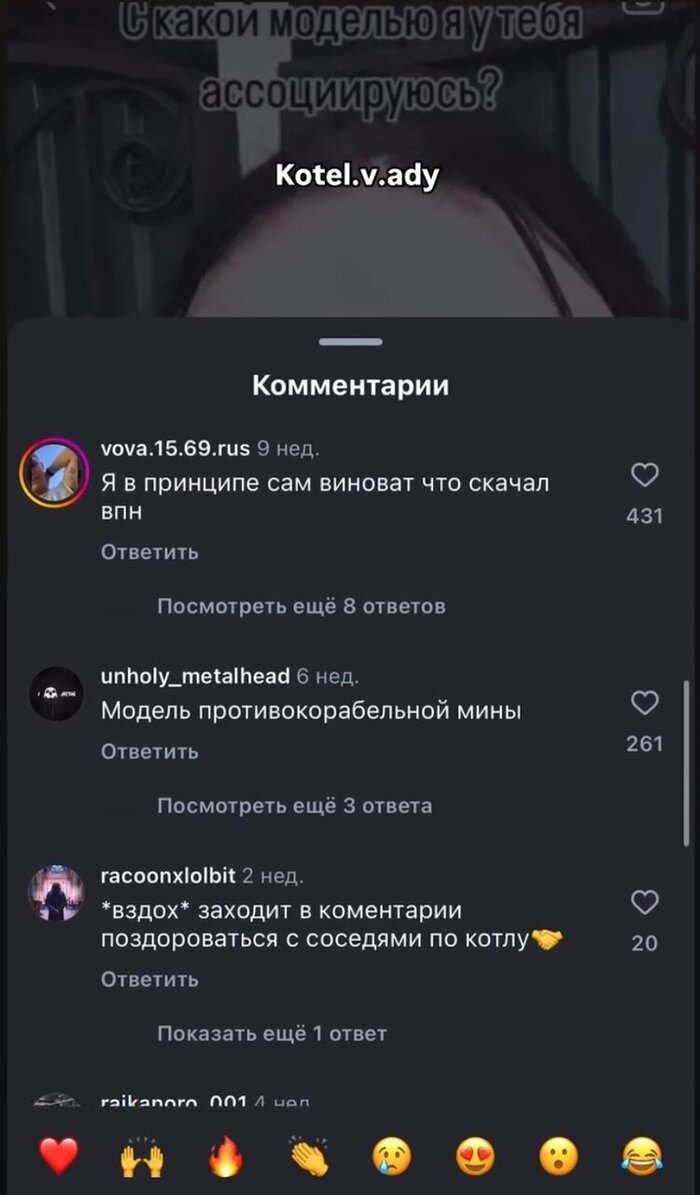
Task: Open unholy_metalhead's profile avatar
Action: pos(56,693)
